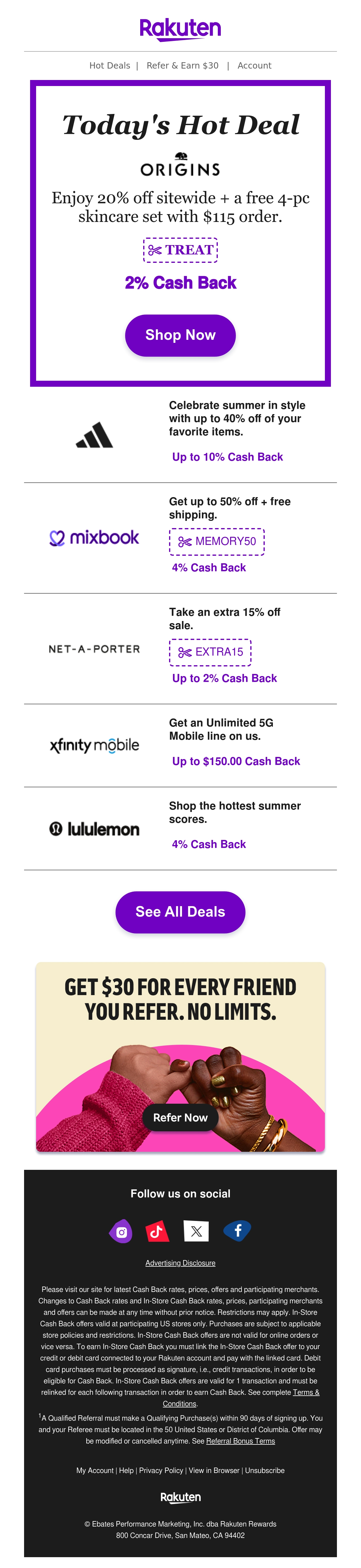Image resolution: width=361 pixels, height=1568 pixels.
Task: Open Rakuten's Facebook page
Action: coord(237,1231)
